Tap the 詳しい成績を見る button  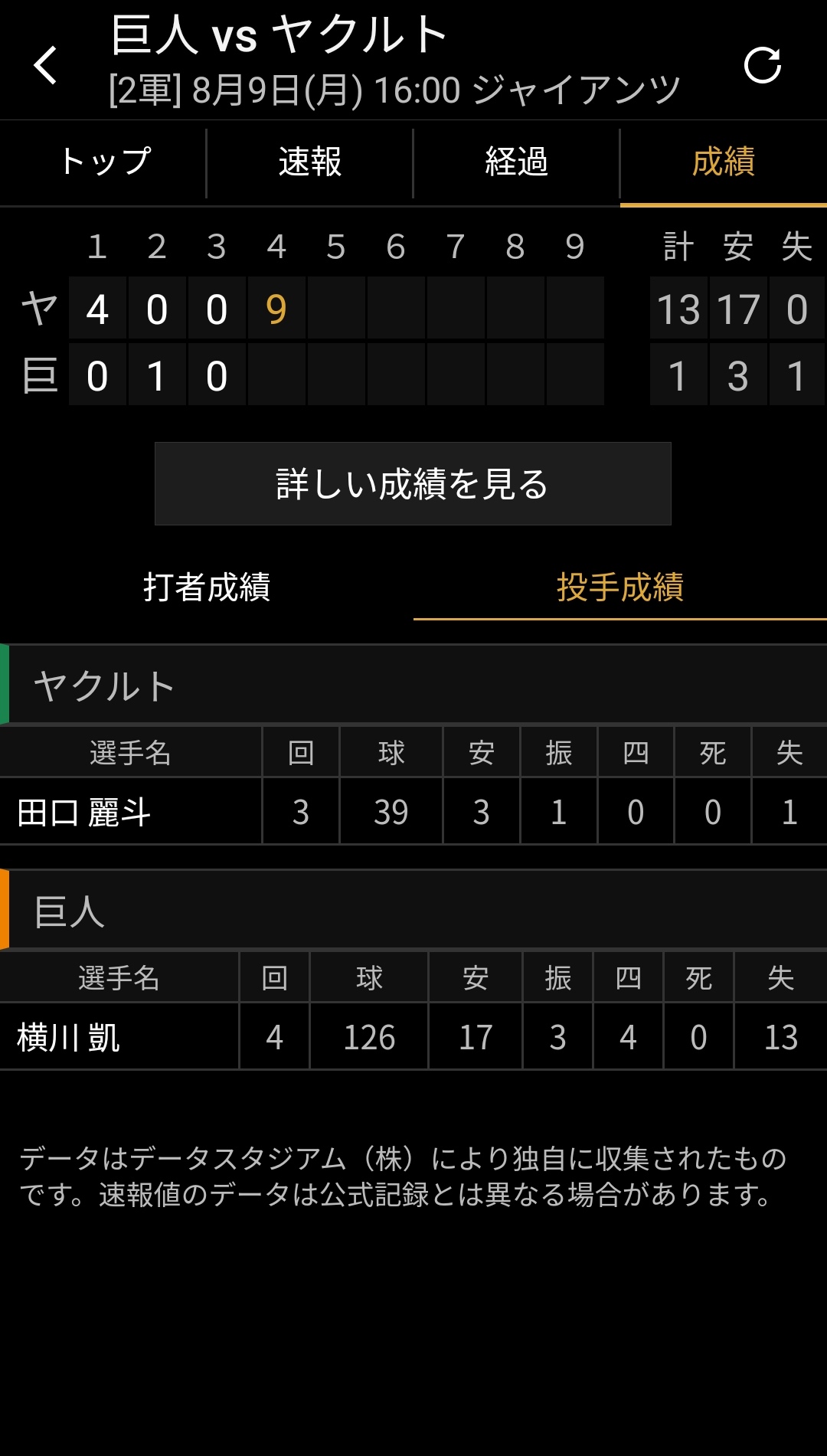coord(413,483)
